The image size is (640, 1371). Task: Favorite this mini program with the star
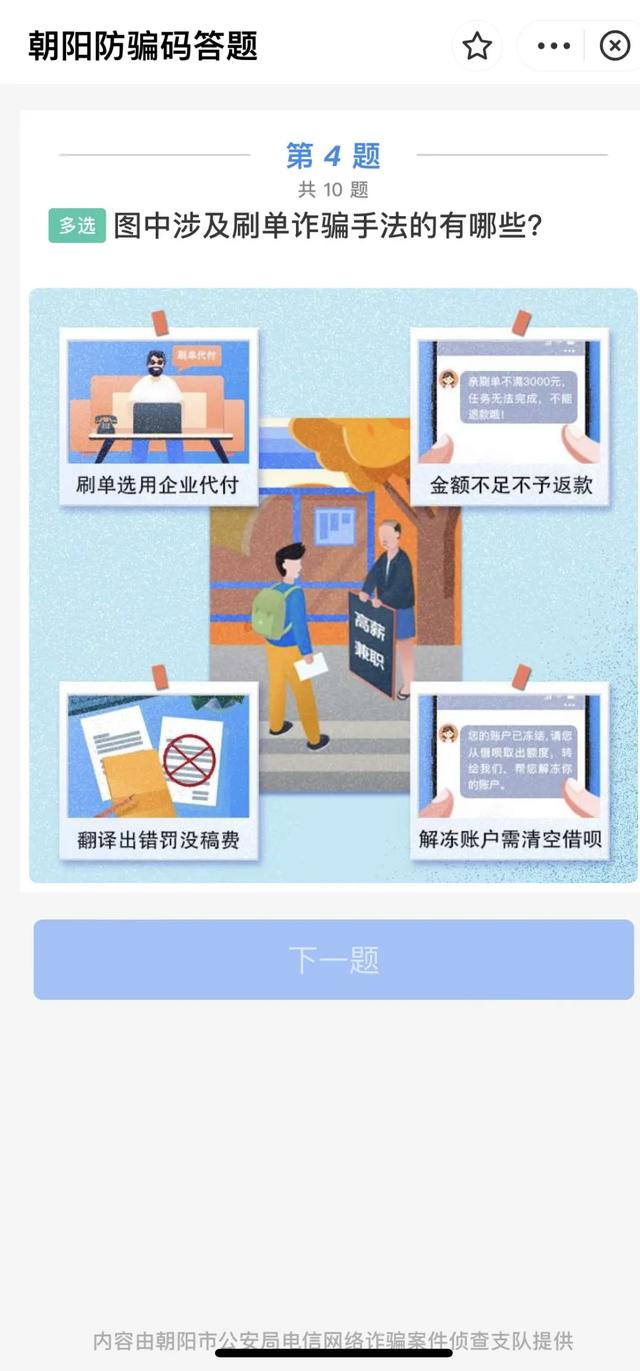pyautogui.click(x=477, y=46)
